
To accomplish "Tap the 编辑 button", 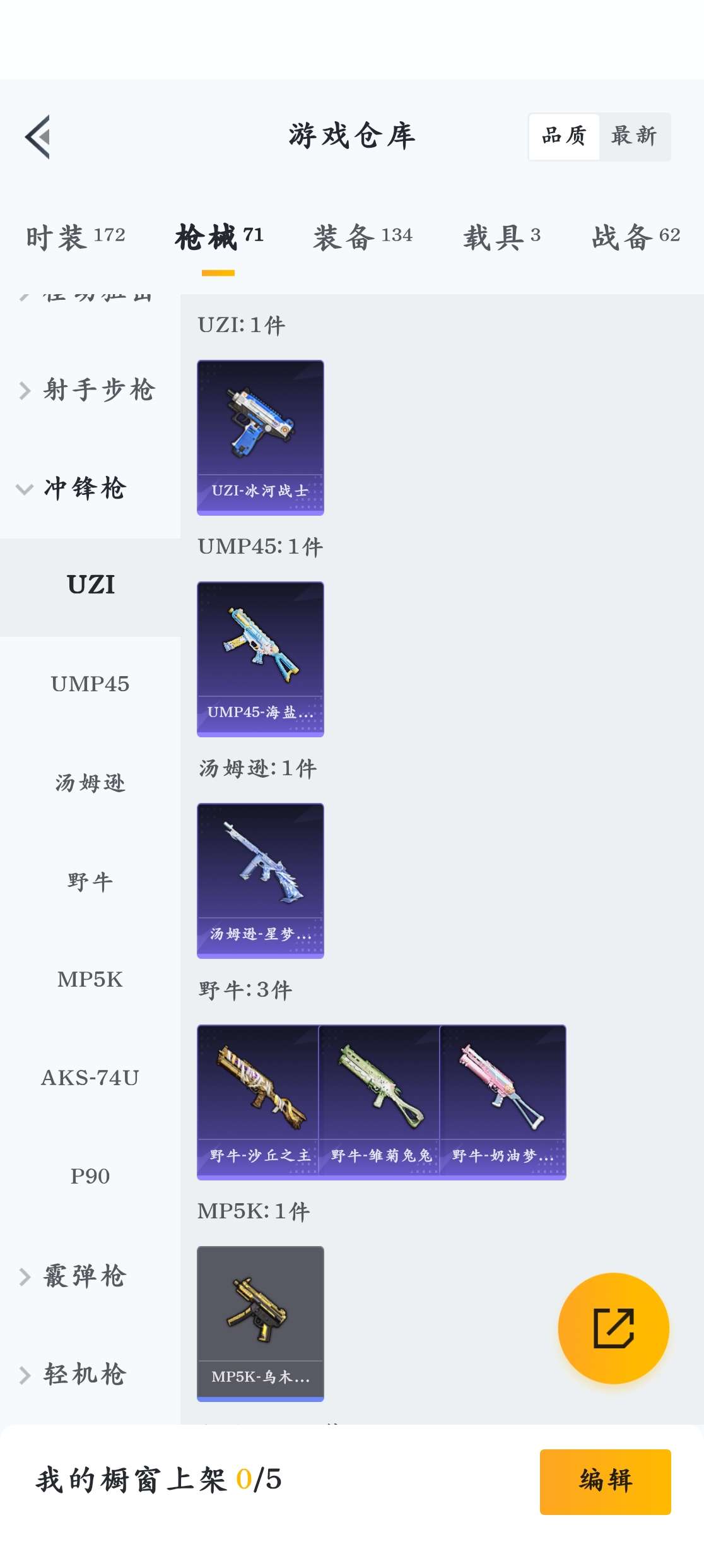I will (x=605, y=1481).
